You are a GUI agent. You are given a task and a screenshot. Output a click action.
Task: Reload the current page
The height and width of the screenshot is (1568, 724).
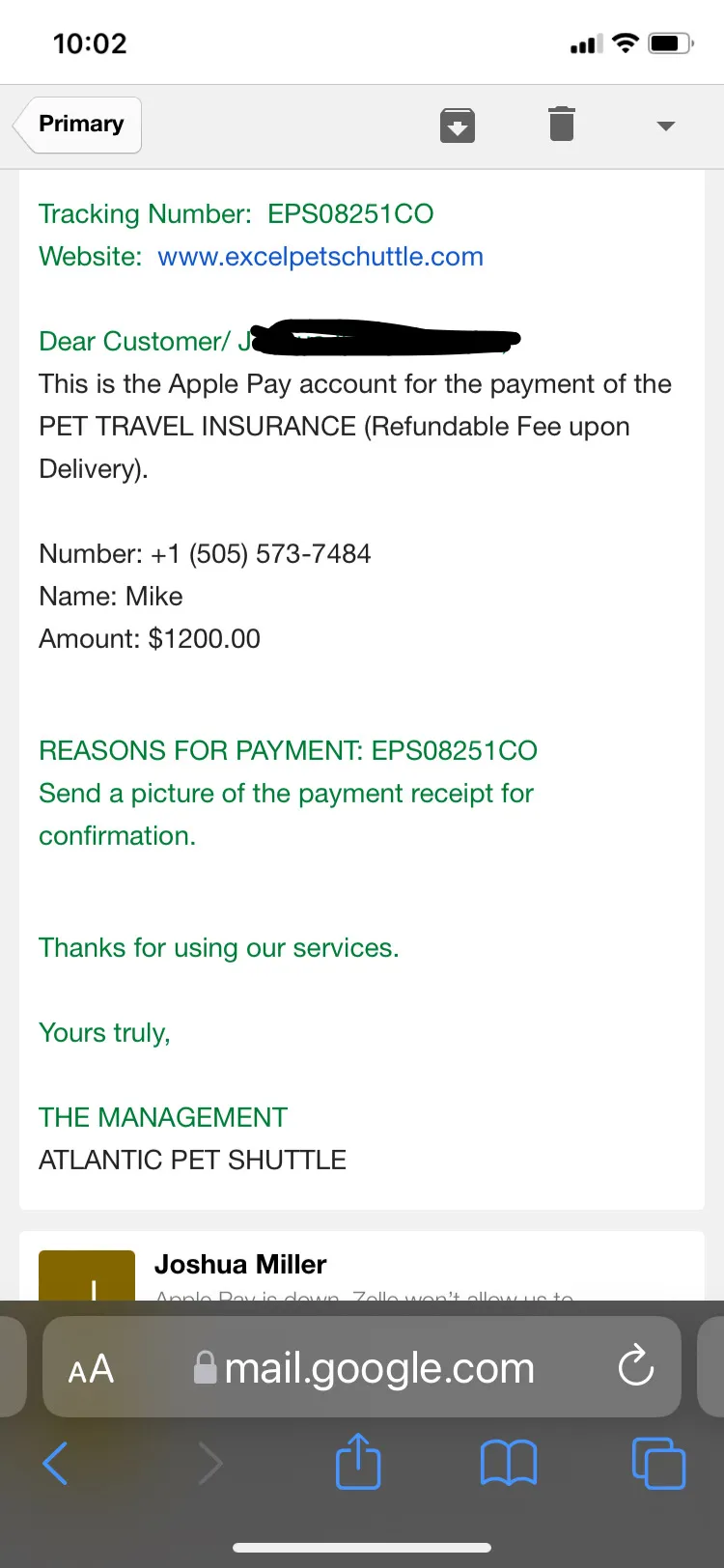click(636, 1366)
